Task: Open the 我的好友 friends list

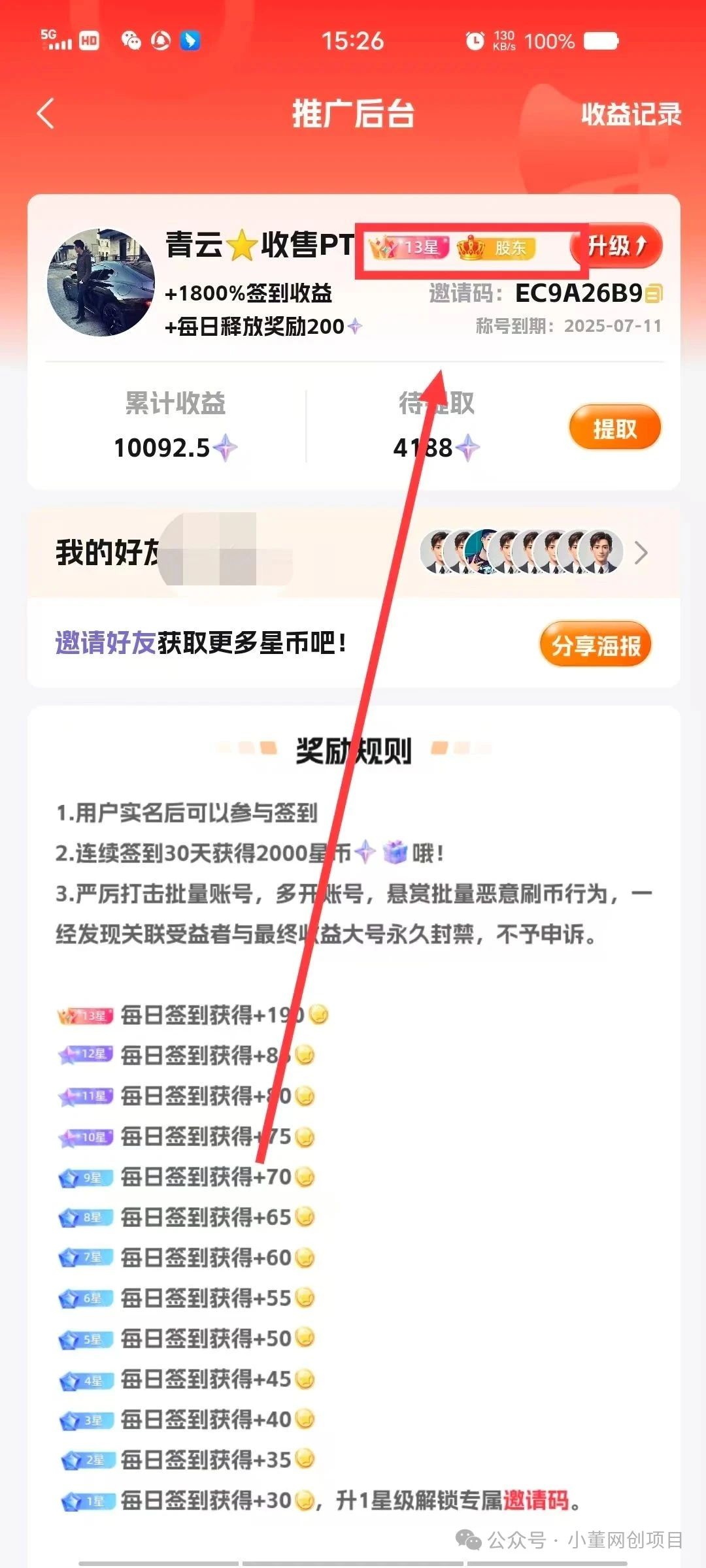Action: 353,553
